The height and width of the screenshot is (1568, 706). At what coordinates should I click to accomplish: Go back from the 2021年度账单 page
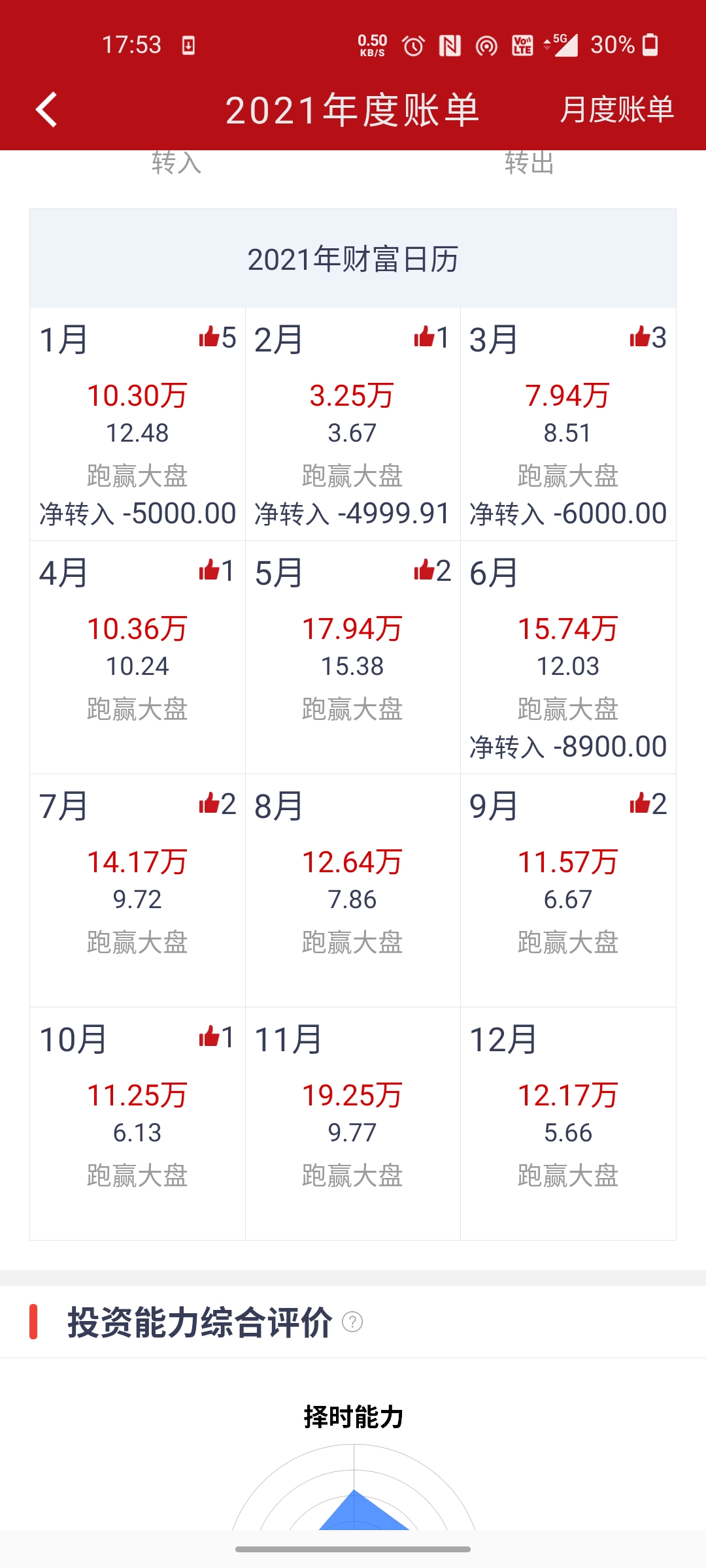pyautogui.click(x=46, y=109)
